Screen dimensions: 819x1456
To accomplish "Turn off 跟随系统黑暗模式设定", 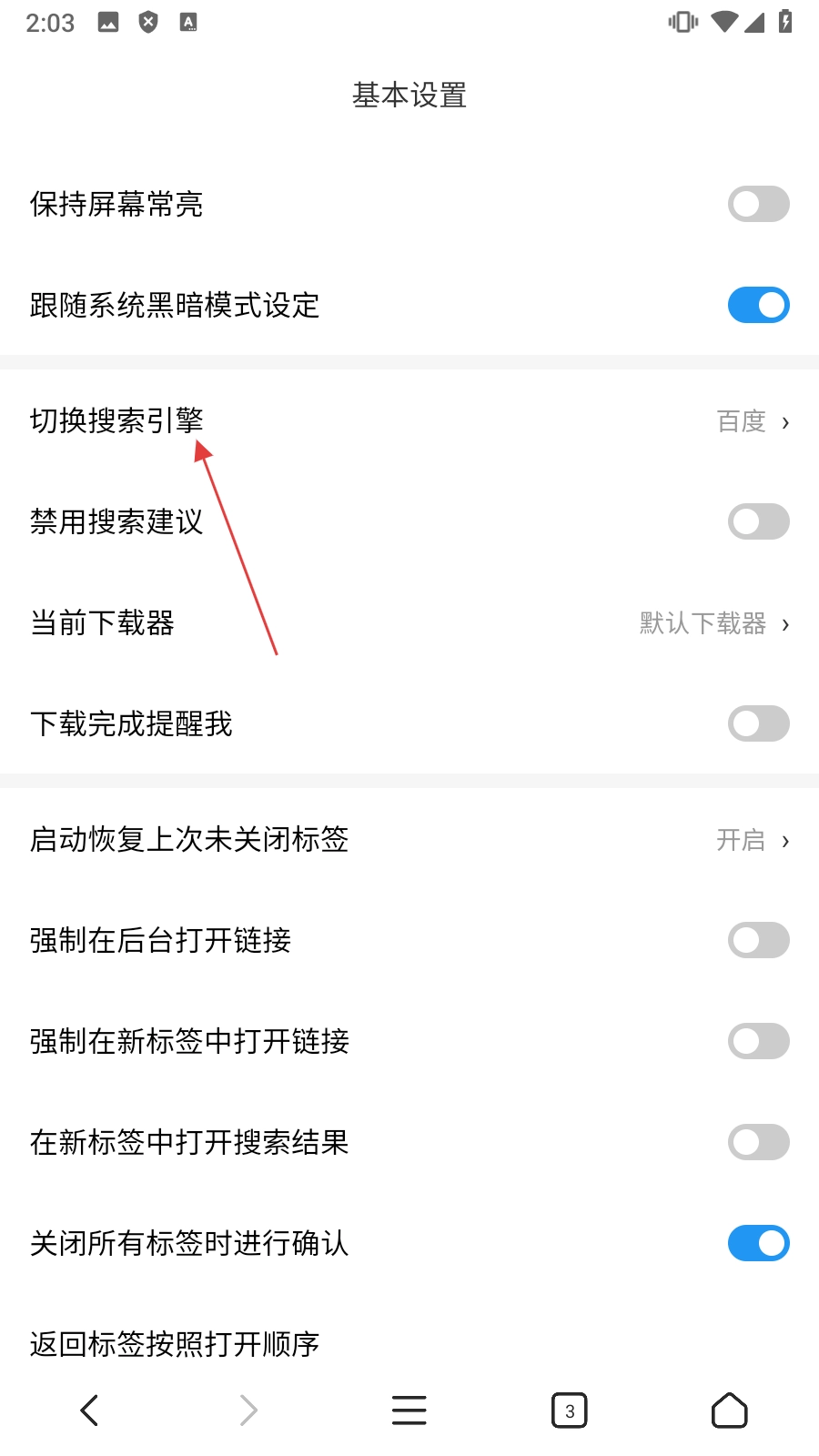I will [x=758, y=305].
